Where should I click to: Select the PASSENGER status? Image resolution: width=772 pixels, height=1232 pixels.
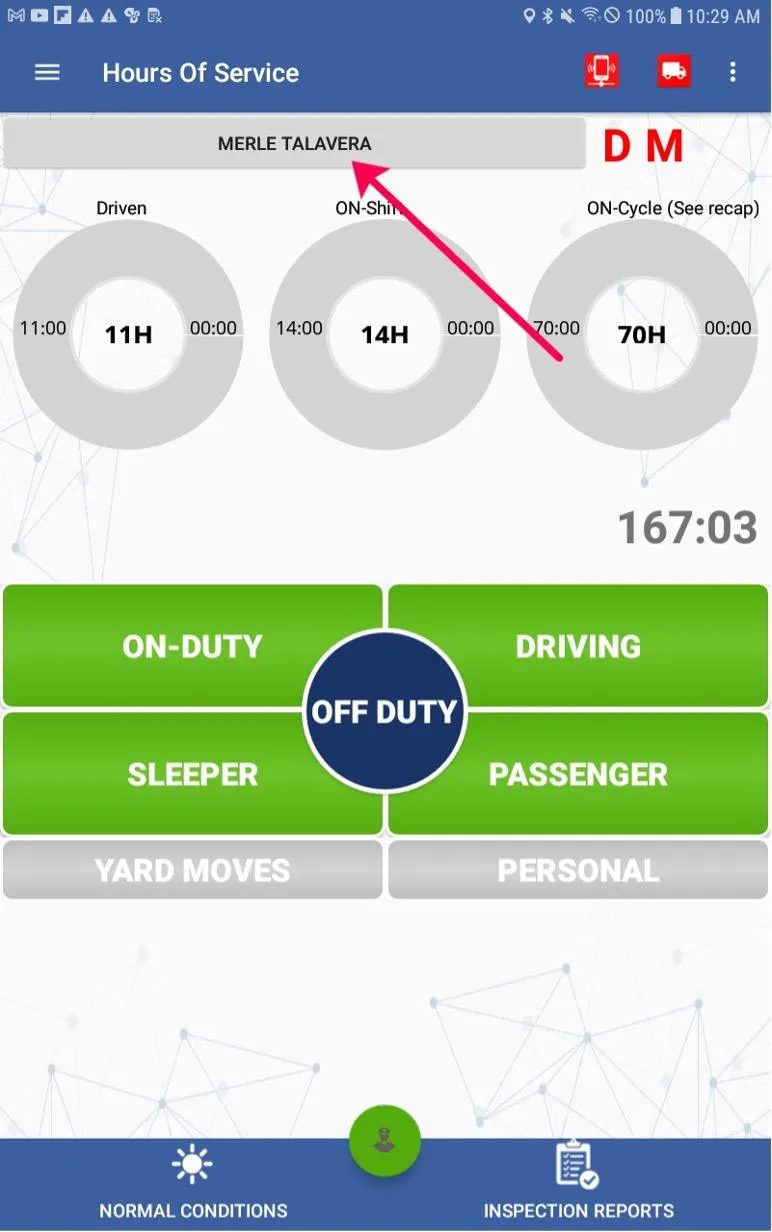pyautogui.click(x=600, y=774)
